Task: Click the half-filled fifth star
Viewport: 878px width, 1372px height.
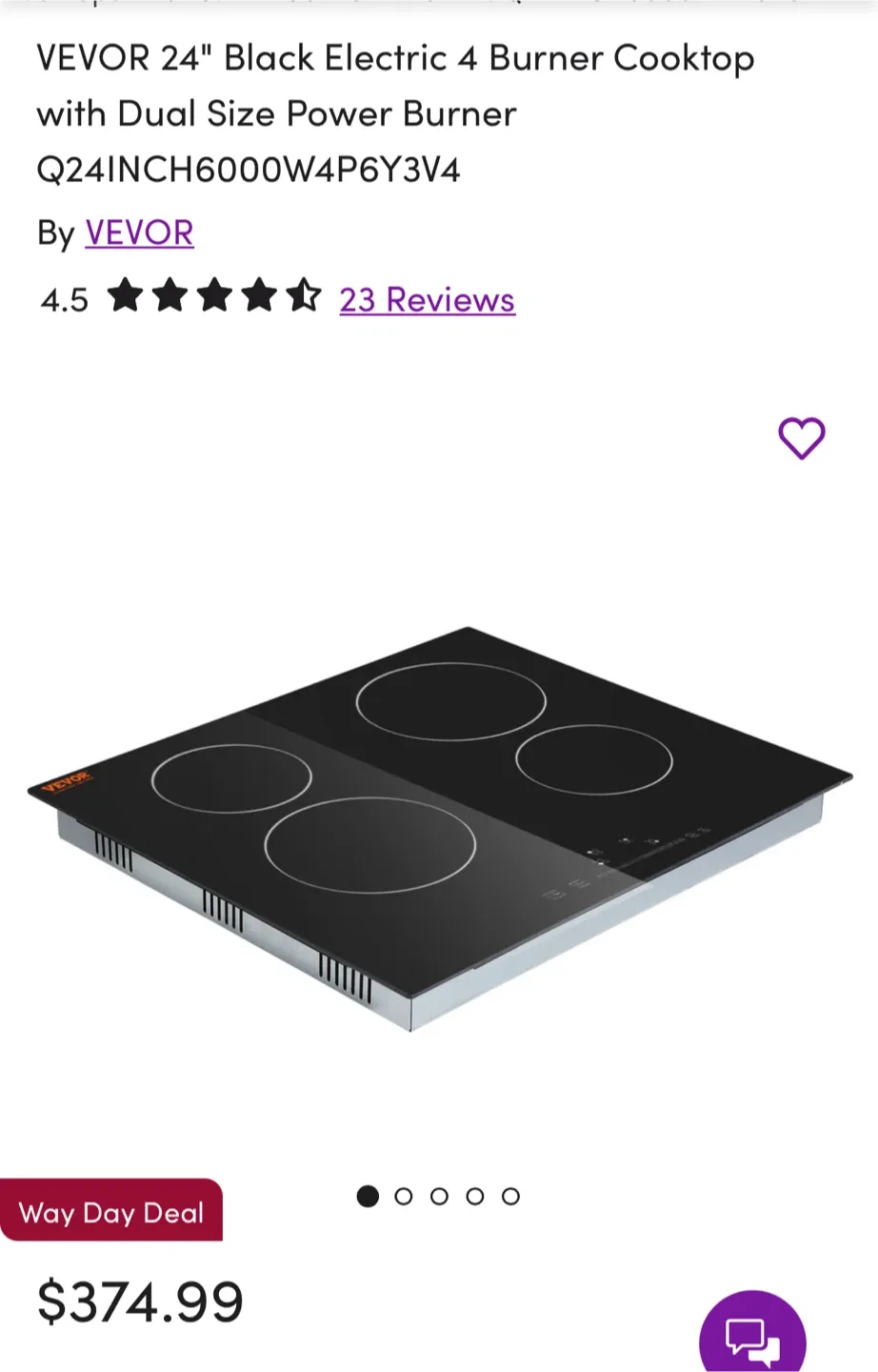Action: point(304,298)
